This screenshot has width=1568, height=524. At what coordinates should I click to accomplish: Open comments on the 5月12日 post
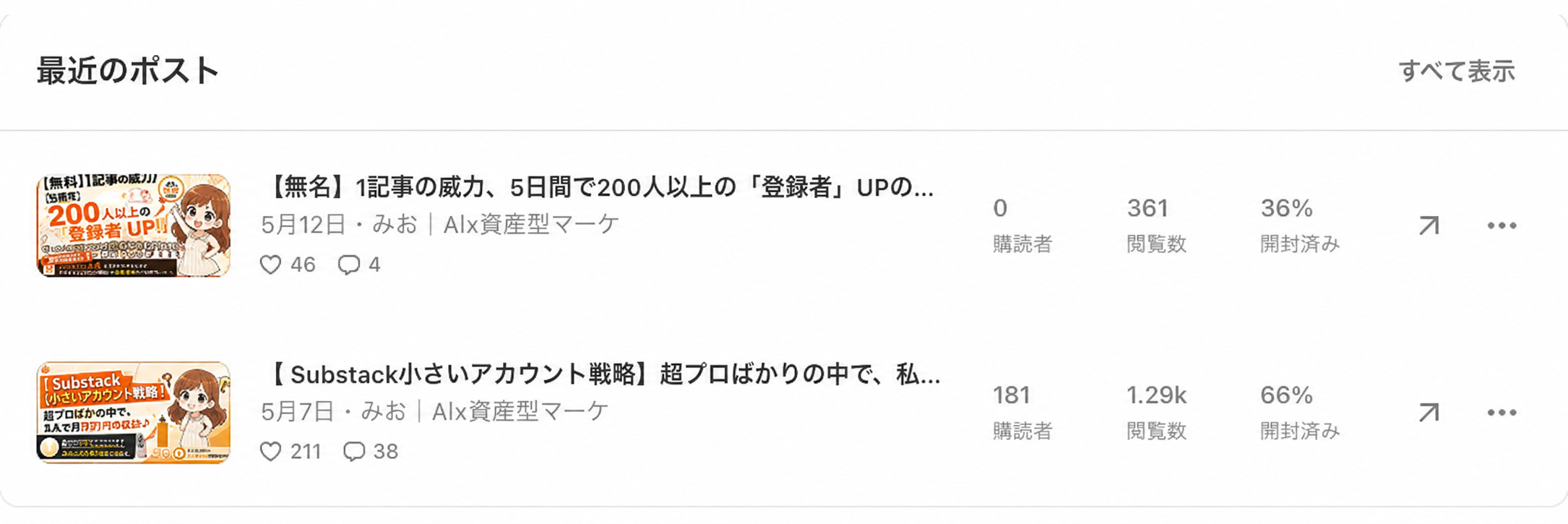[x=358, y=265]
